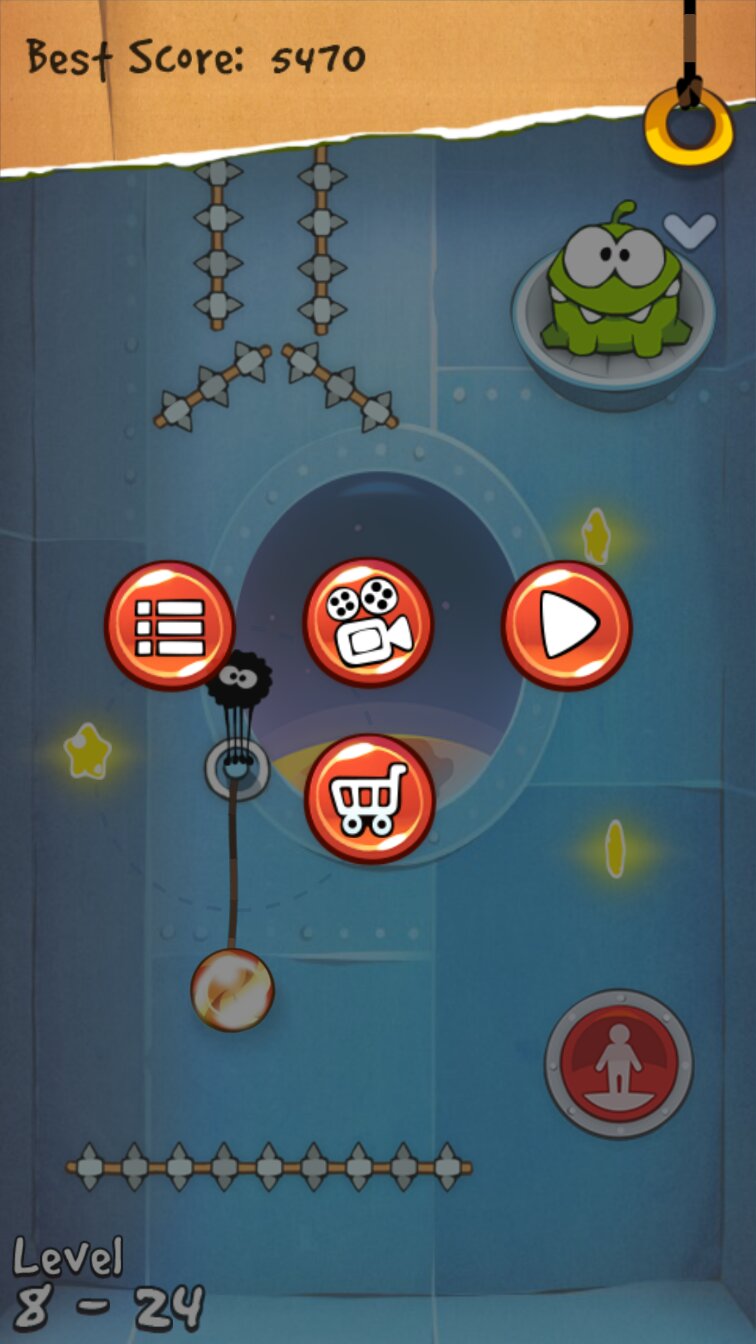Open the level select menu
Image resolution: width=756 pixels, height=1344 pixels.
[x=169, y=626]
